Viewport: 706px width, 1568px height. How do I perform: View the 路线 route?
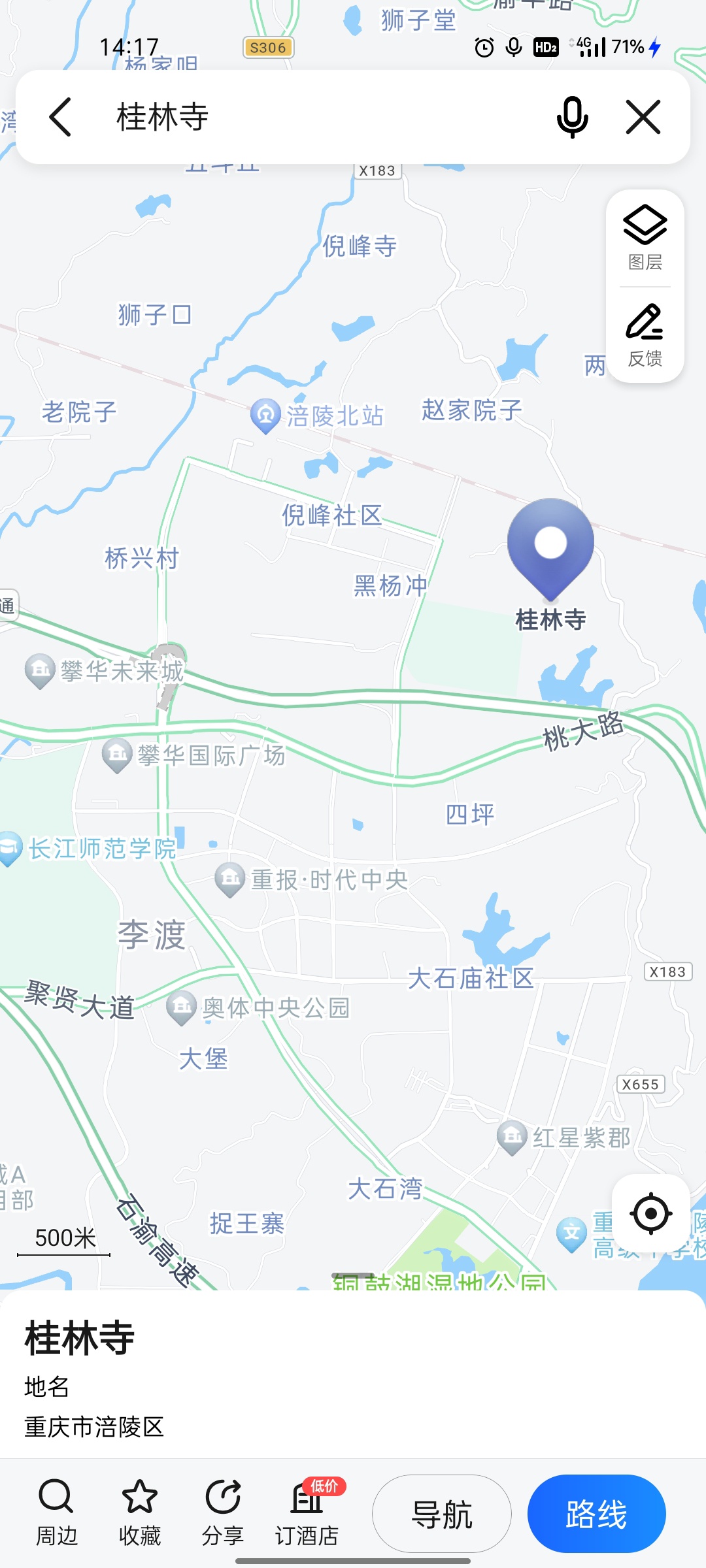[596, 1514]
